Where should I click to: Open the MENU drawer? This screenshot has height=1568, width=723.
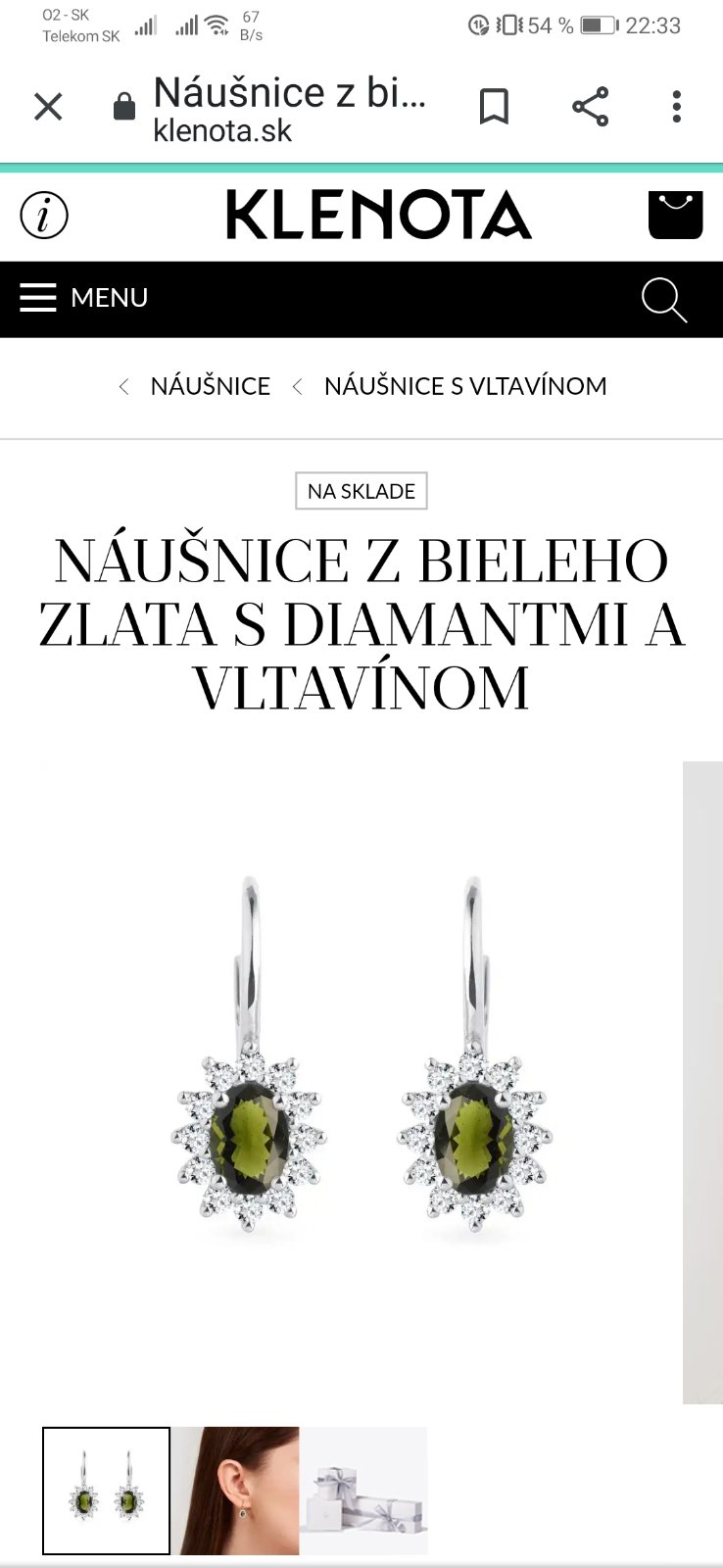[84, 298]
